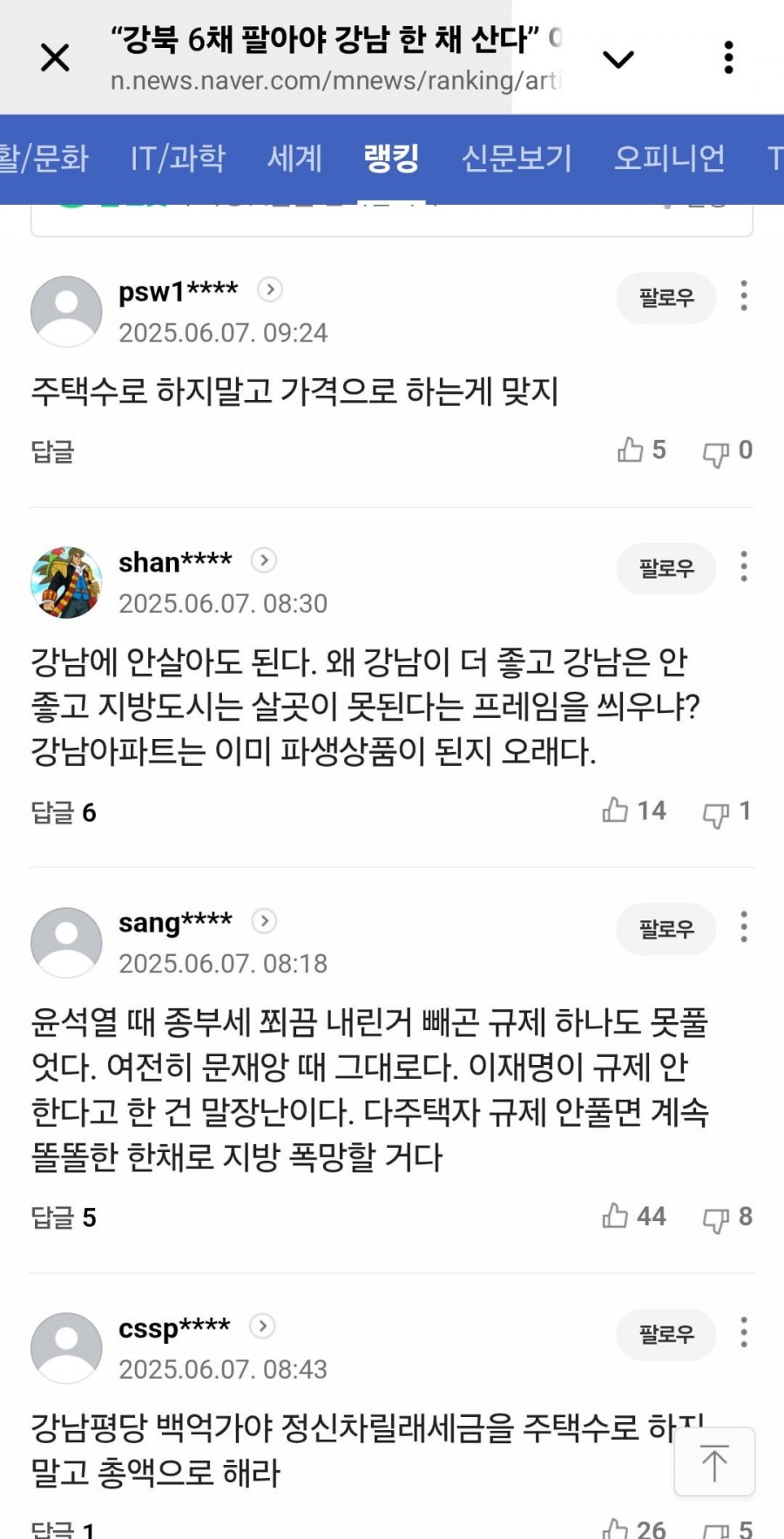The height and width of the screenshot is (1539, 784).
Task: Dislike the comment by sang****
Action: 716,1218
